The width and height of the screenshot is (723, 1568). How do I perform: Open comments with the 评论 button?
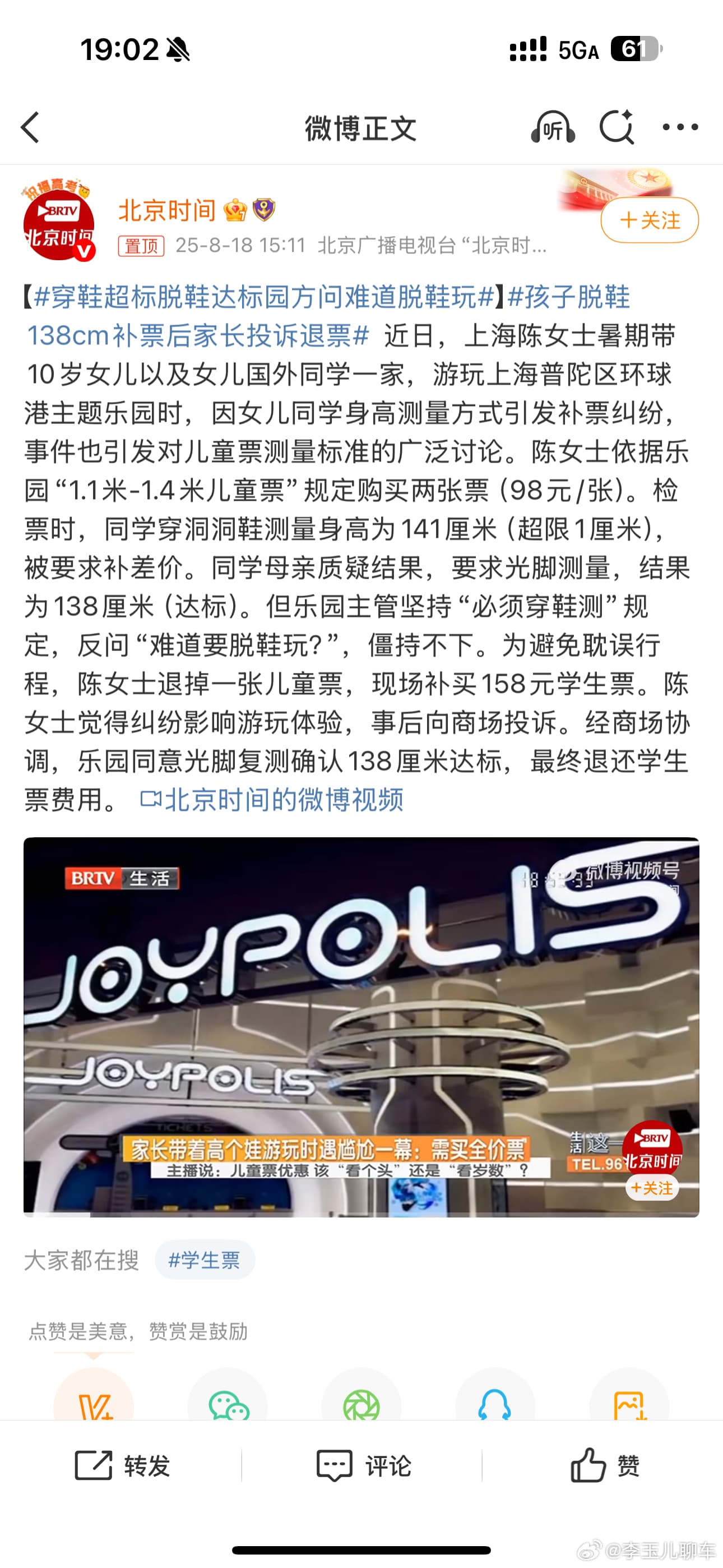tap(363, 1465)
